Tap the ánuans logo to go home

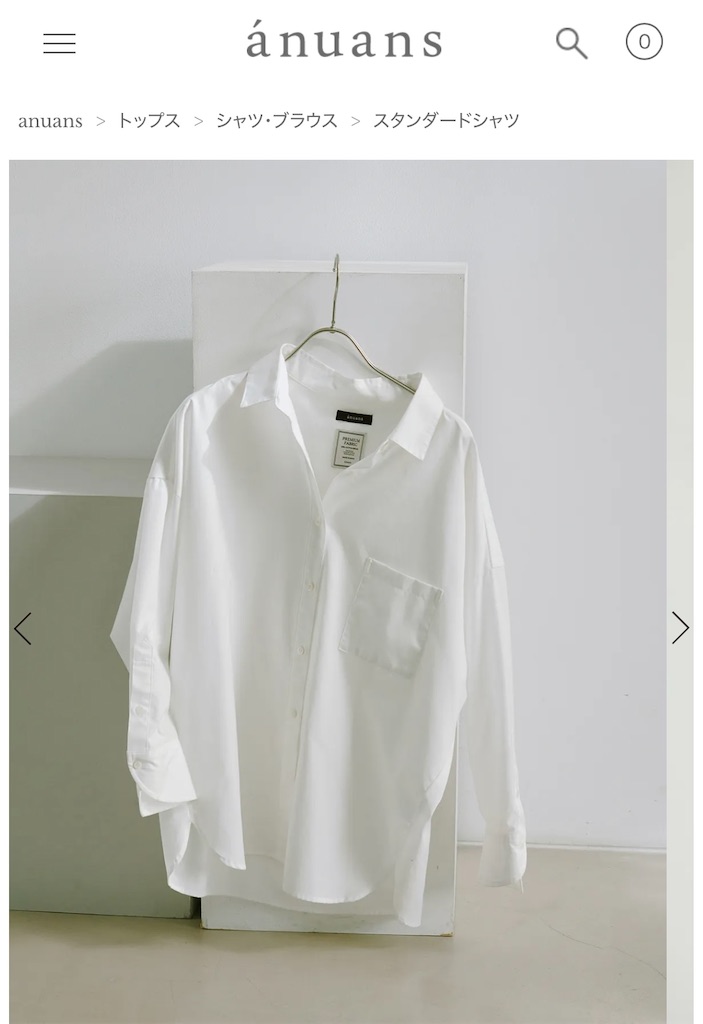click(x=344, y=40)
